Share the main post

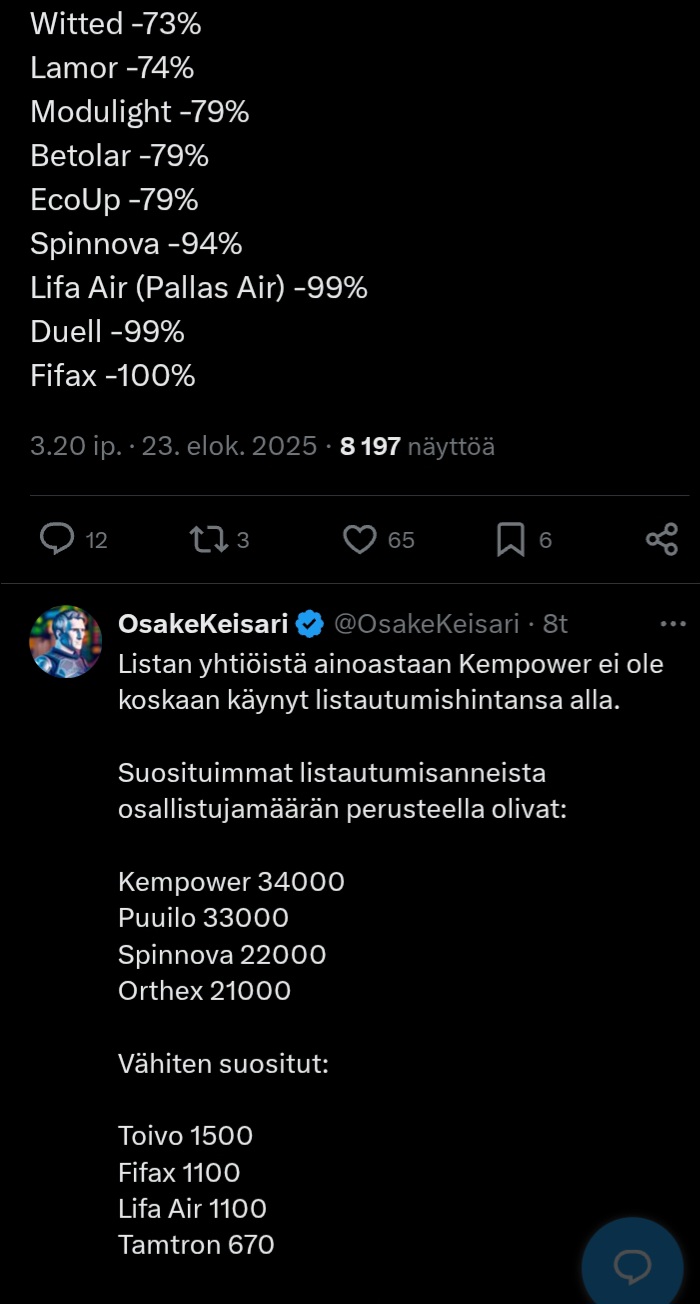pyautogui.click(x=662, y=540)
